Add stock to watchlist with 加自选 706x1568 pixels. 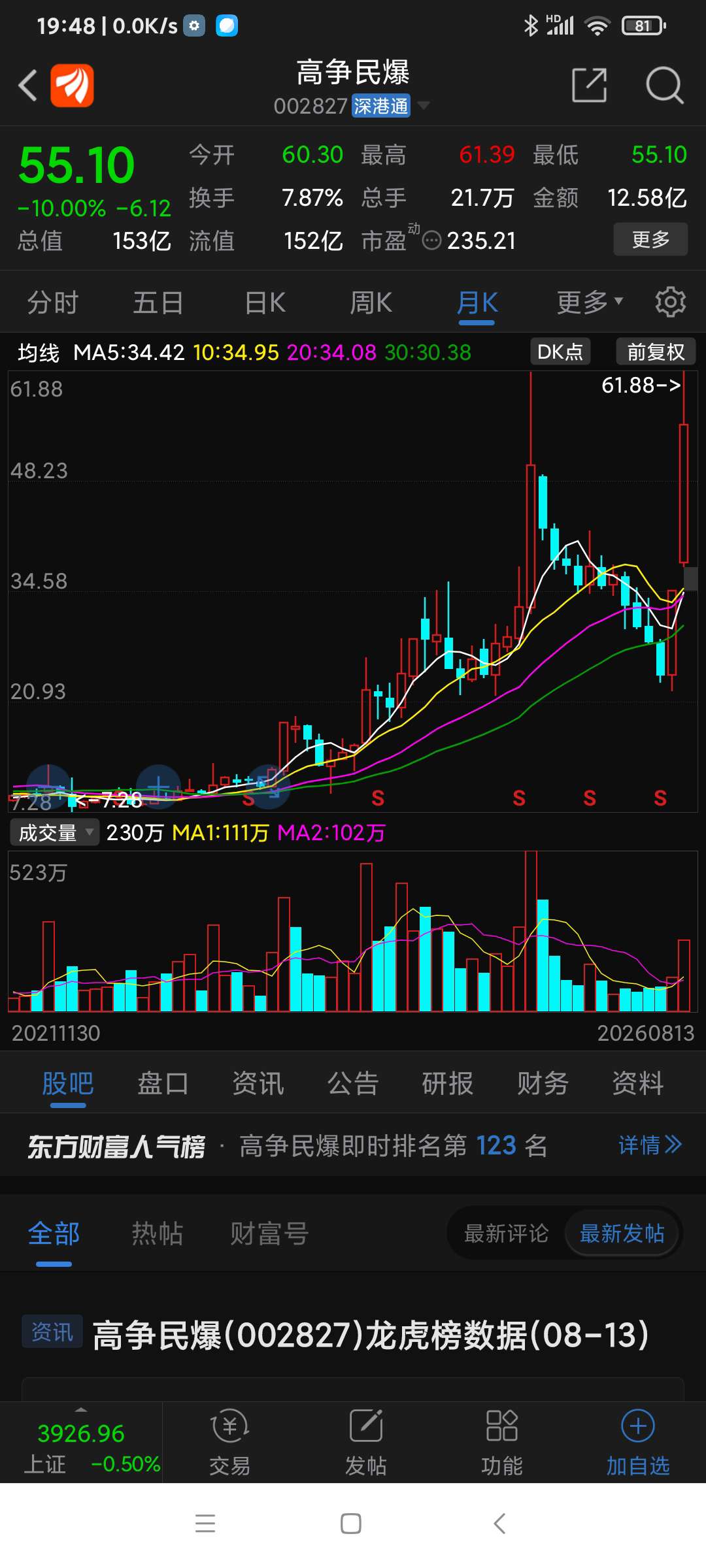(638, 1443)
